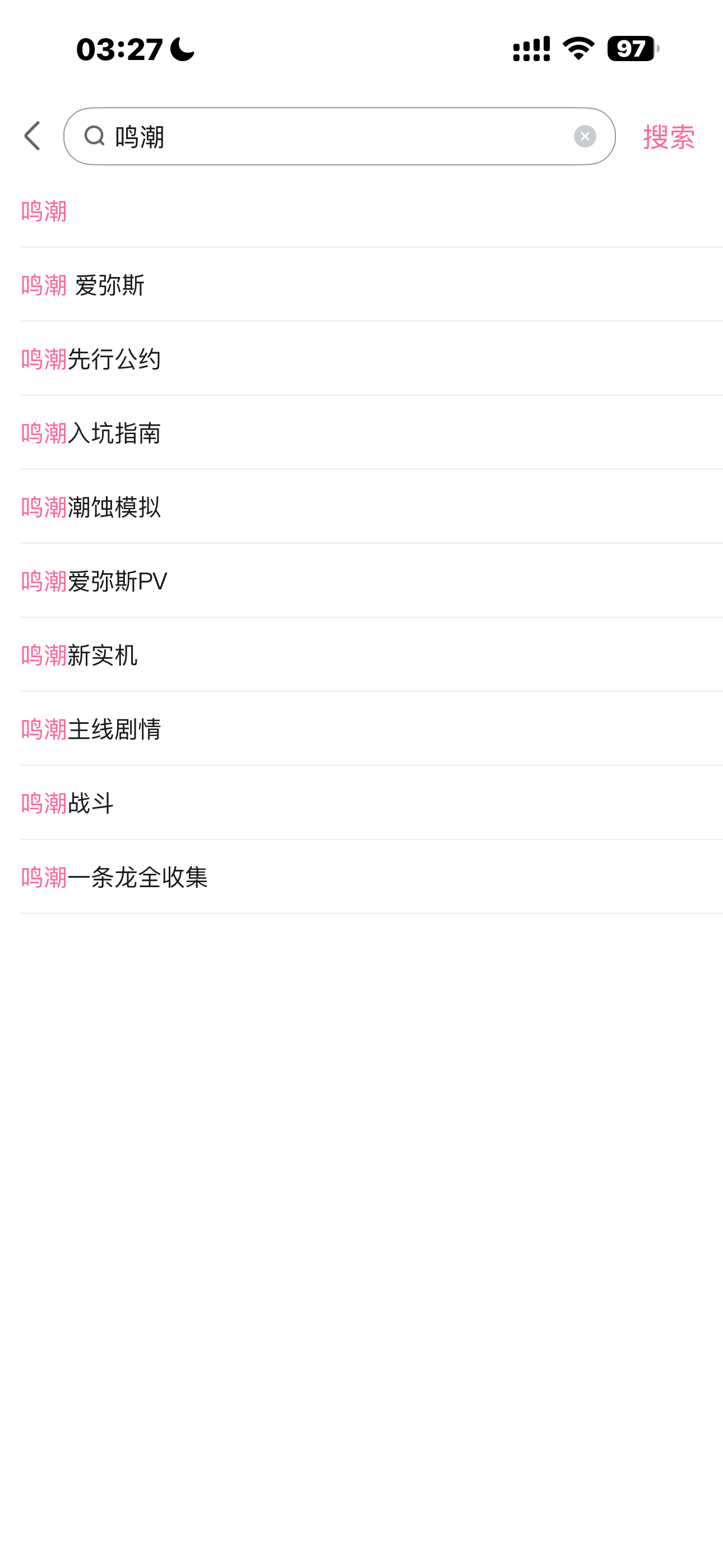Search for 鸣潮爱弥斯PV suggestion
The height and width of the screenshot is (1568, 723).
tap(94, 582)
